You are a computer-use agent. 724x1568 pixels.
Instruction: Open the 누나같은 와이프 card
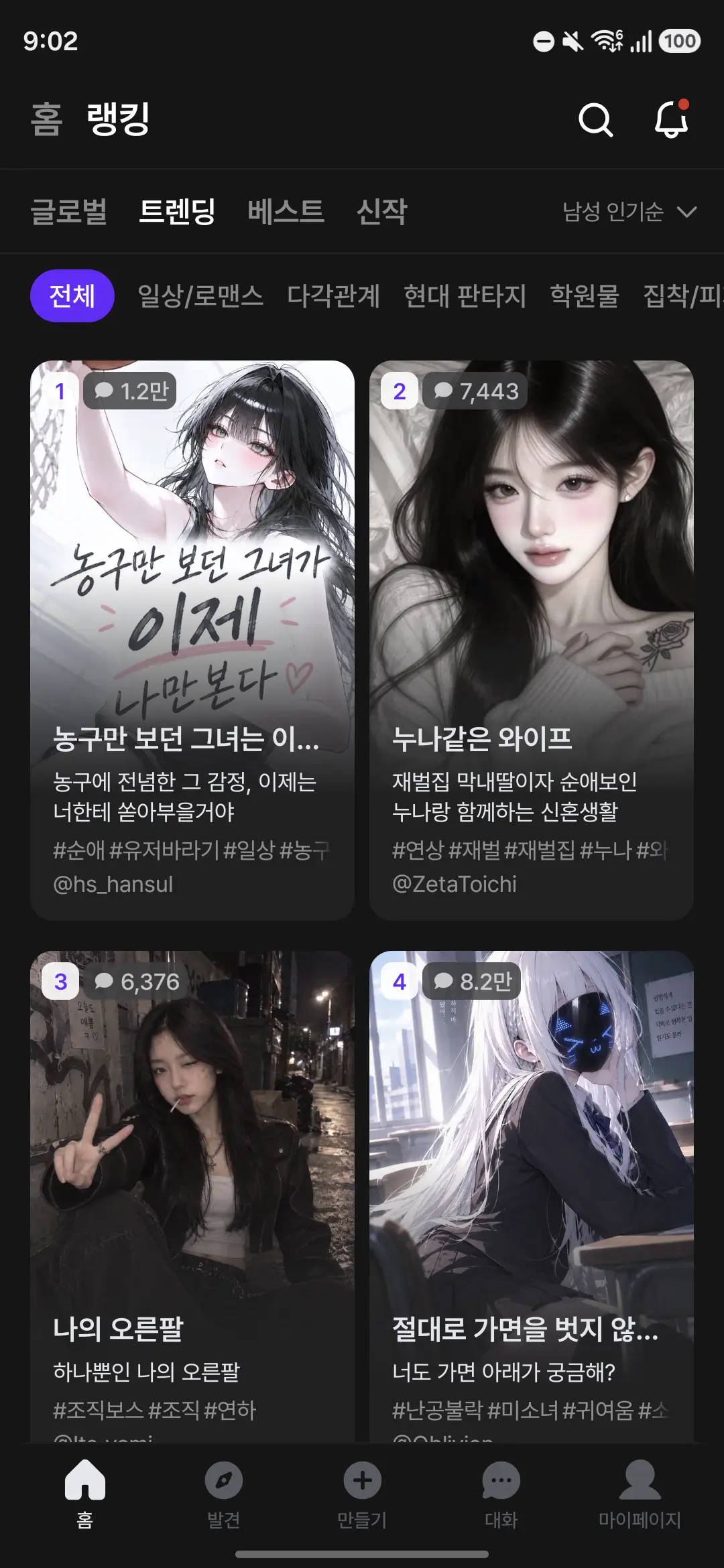point(532,640)
